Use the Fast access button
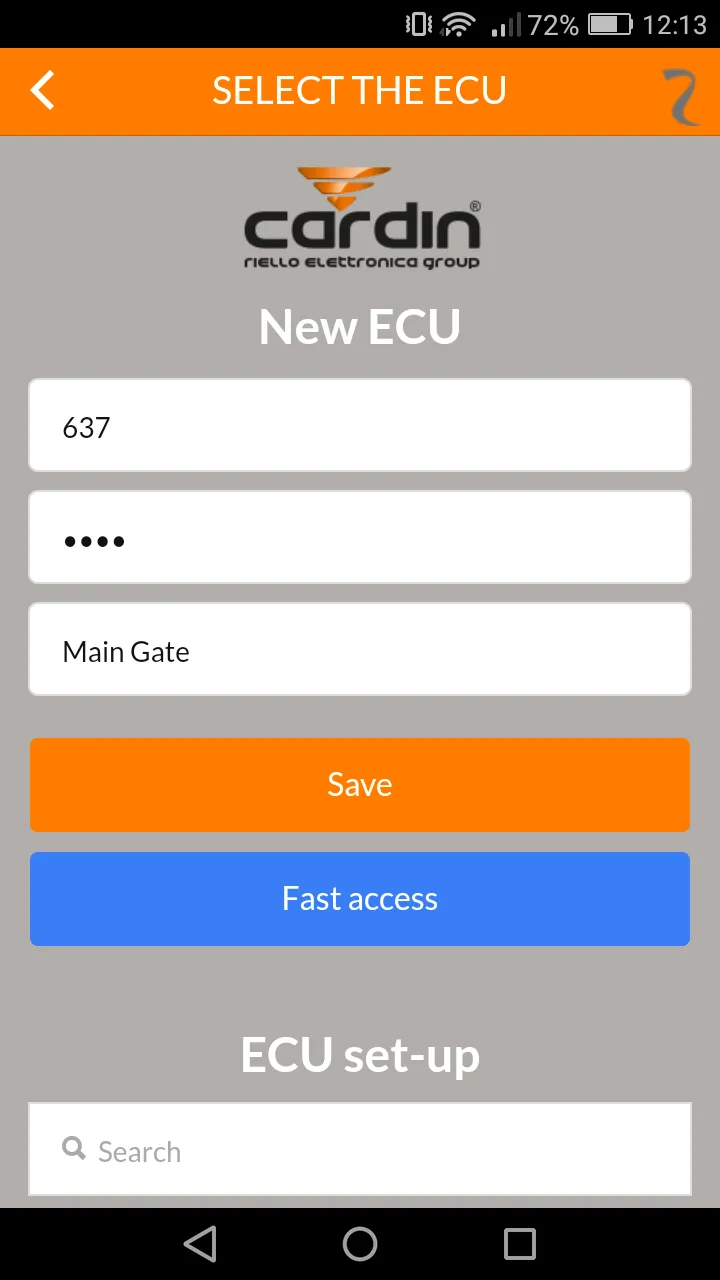This screenshot has height=1280, width=720. [360, 899]
